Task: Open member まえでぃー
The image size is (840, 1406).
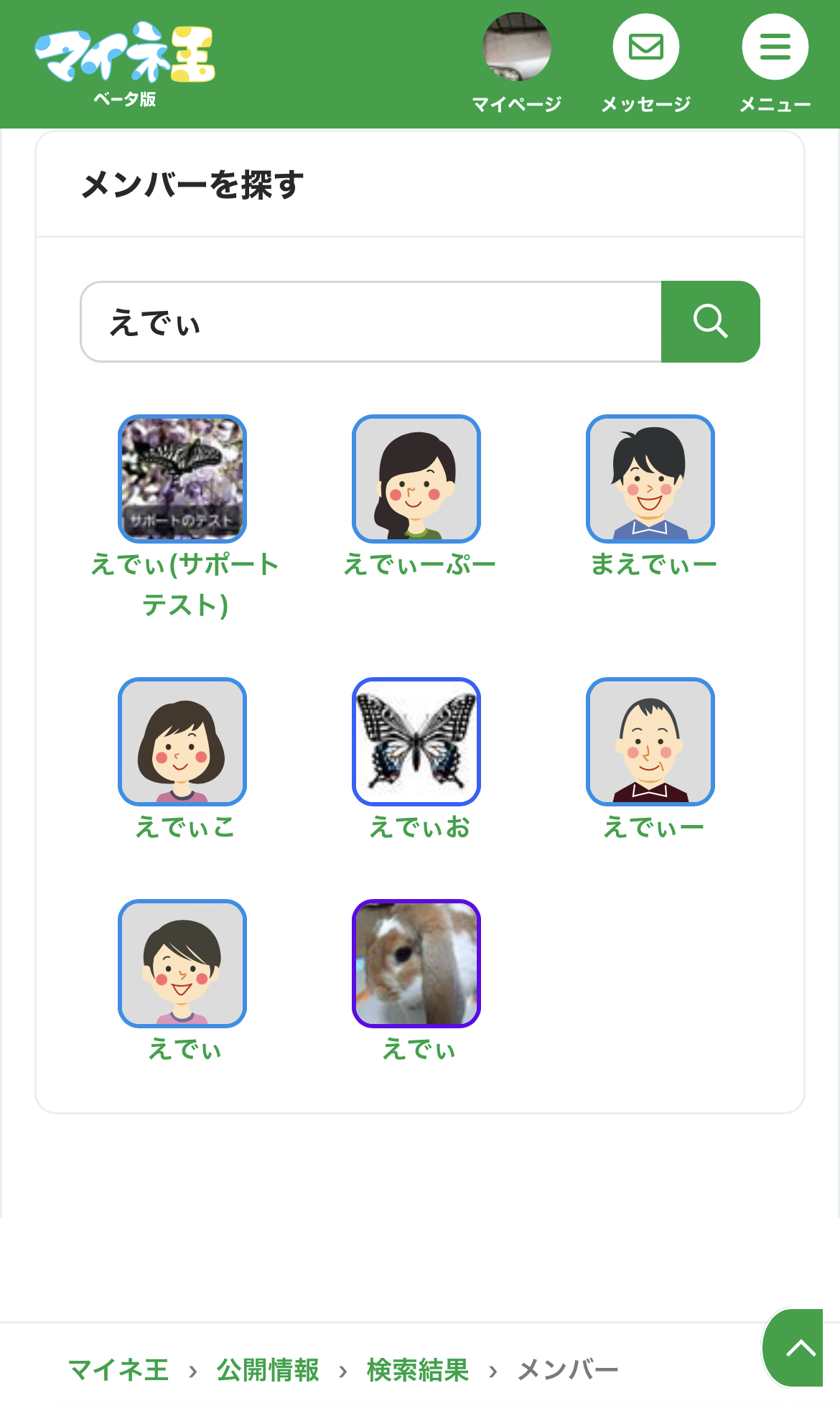Action: [x=650, y=478]
